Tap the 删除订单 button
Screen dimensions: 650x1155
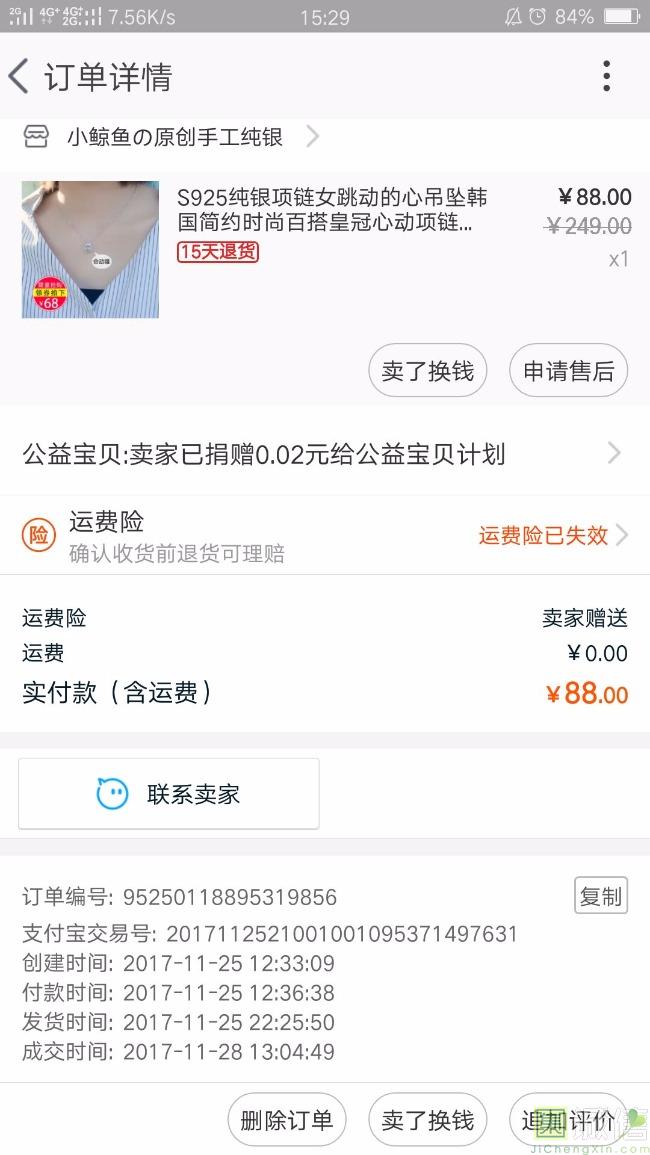(287, 1120)
